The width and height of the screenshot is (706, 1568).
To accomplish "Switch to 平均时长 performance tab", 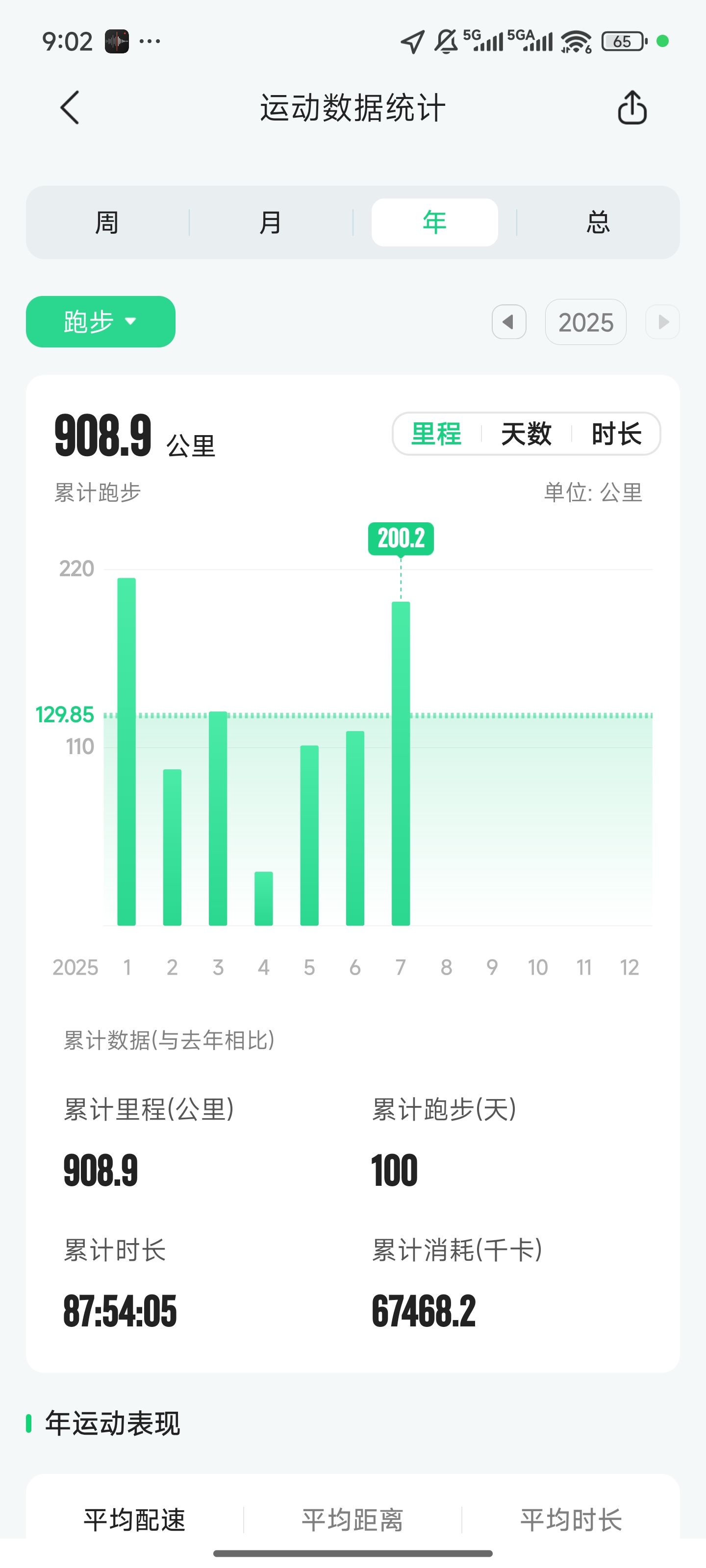I will (571, 1519).
